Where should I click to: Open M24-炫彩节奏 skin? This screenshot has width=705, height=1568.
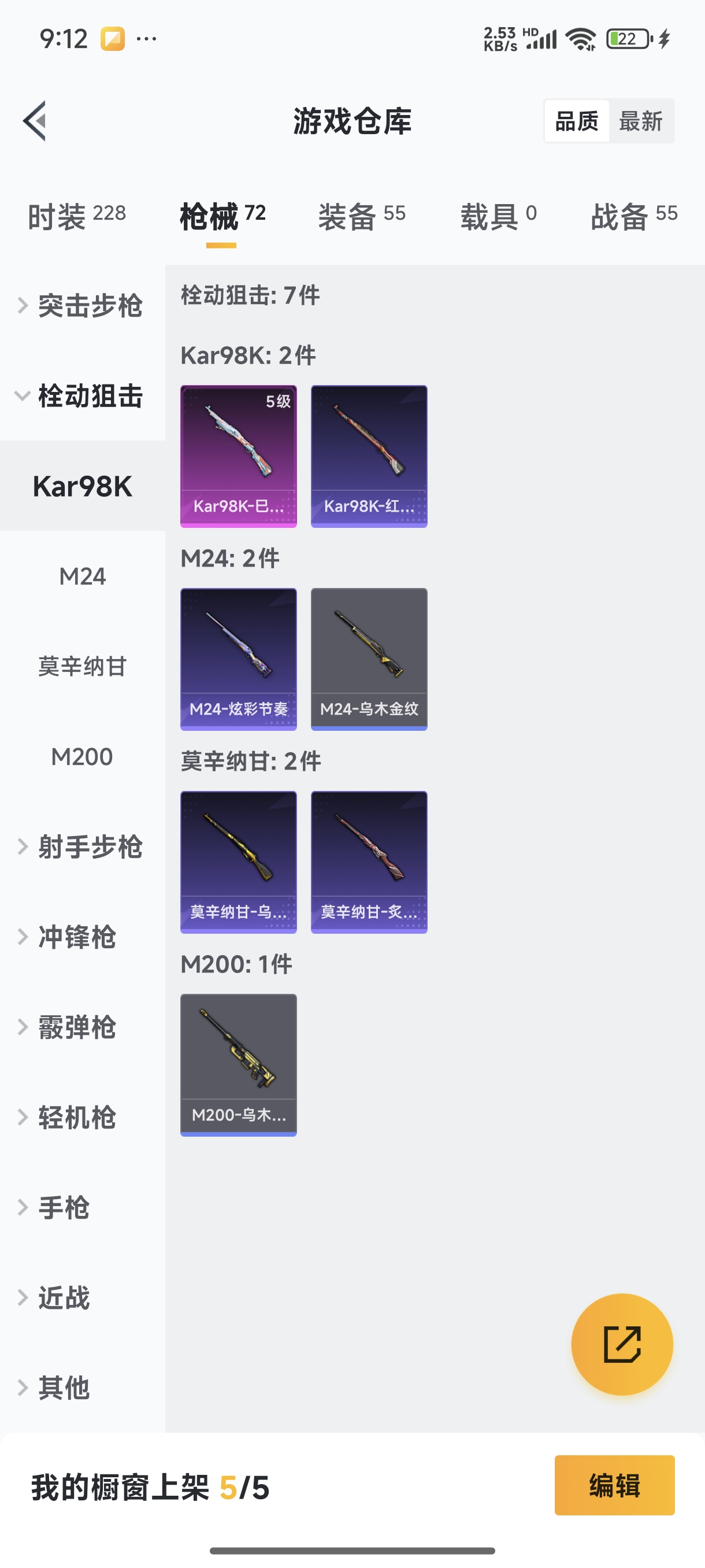239,659
